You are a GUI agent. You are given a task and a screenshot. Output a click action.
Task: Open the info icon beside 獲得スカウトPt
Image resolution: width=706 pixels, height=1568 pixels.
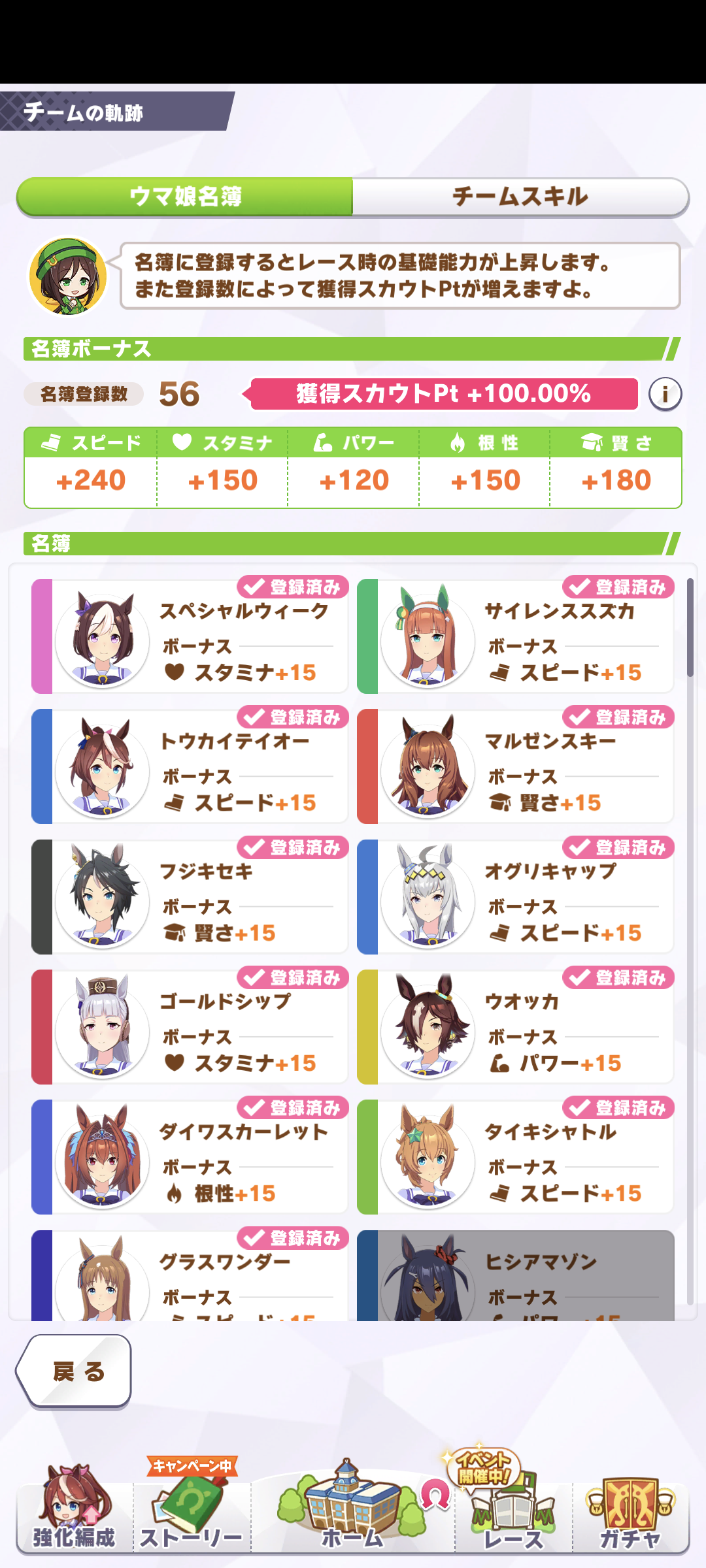665,394
